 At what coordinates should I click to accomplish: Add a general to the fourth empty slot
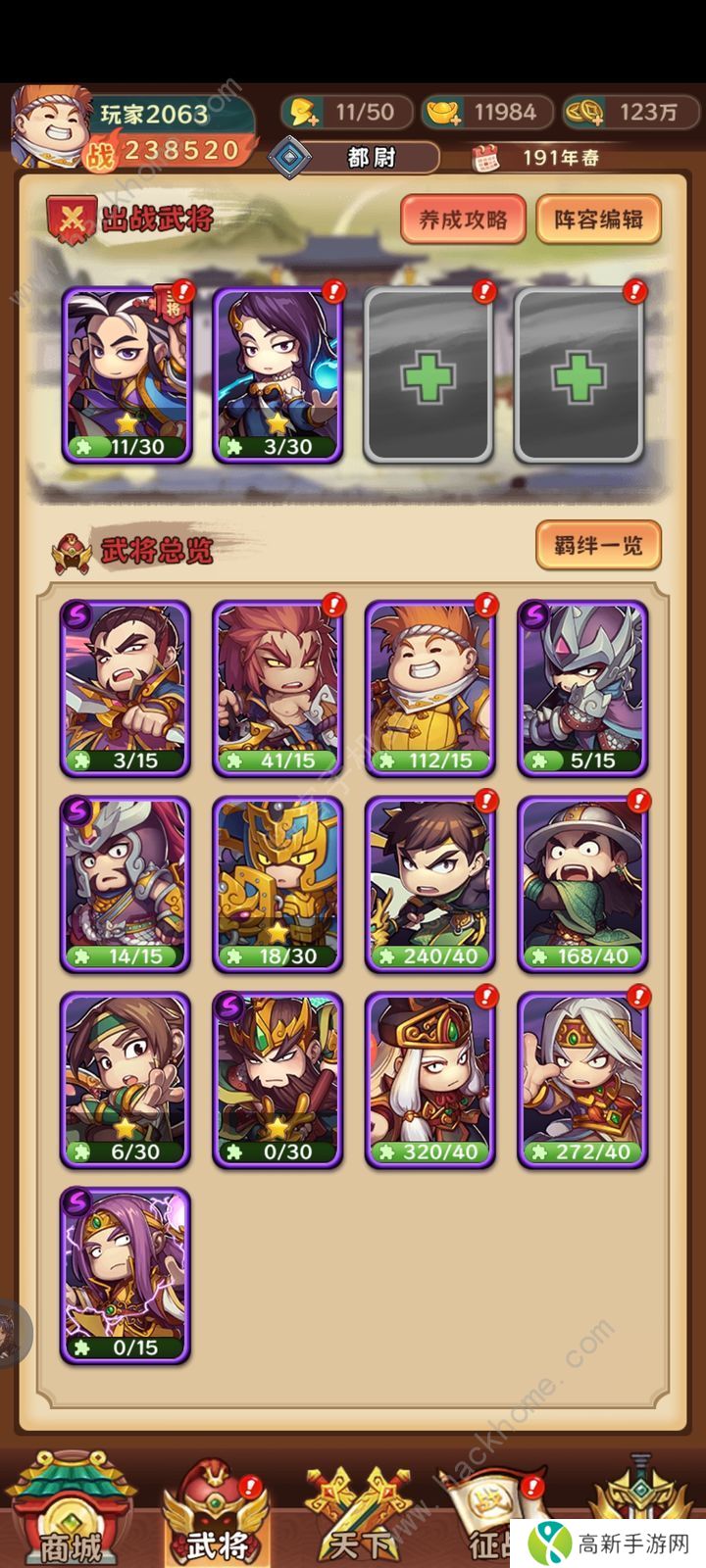[x=579, y=374]
